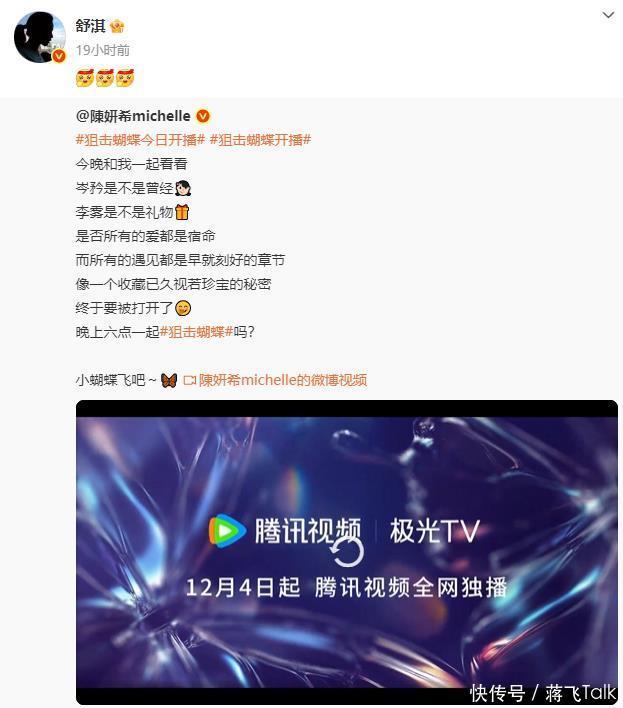Tap the username 舒淇
Image resolution: width=623 pixels, height=708 pixels.
tap(90, 25)
